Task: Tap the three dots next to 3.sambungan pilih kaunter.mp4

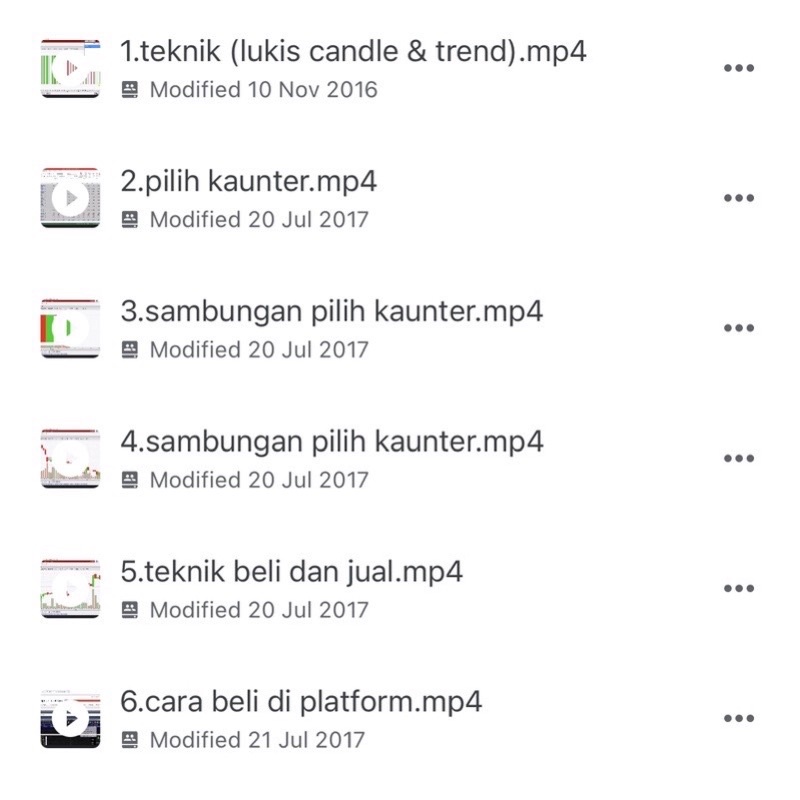Action: tap(739, 328)
